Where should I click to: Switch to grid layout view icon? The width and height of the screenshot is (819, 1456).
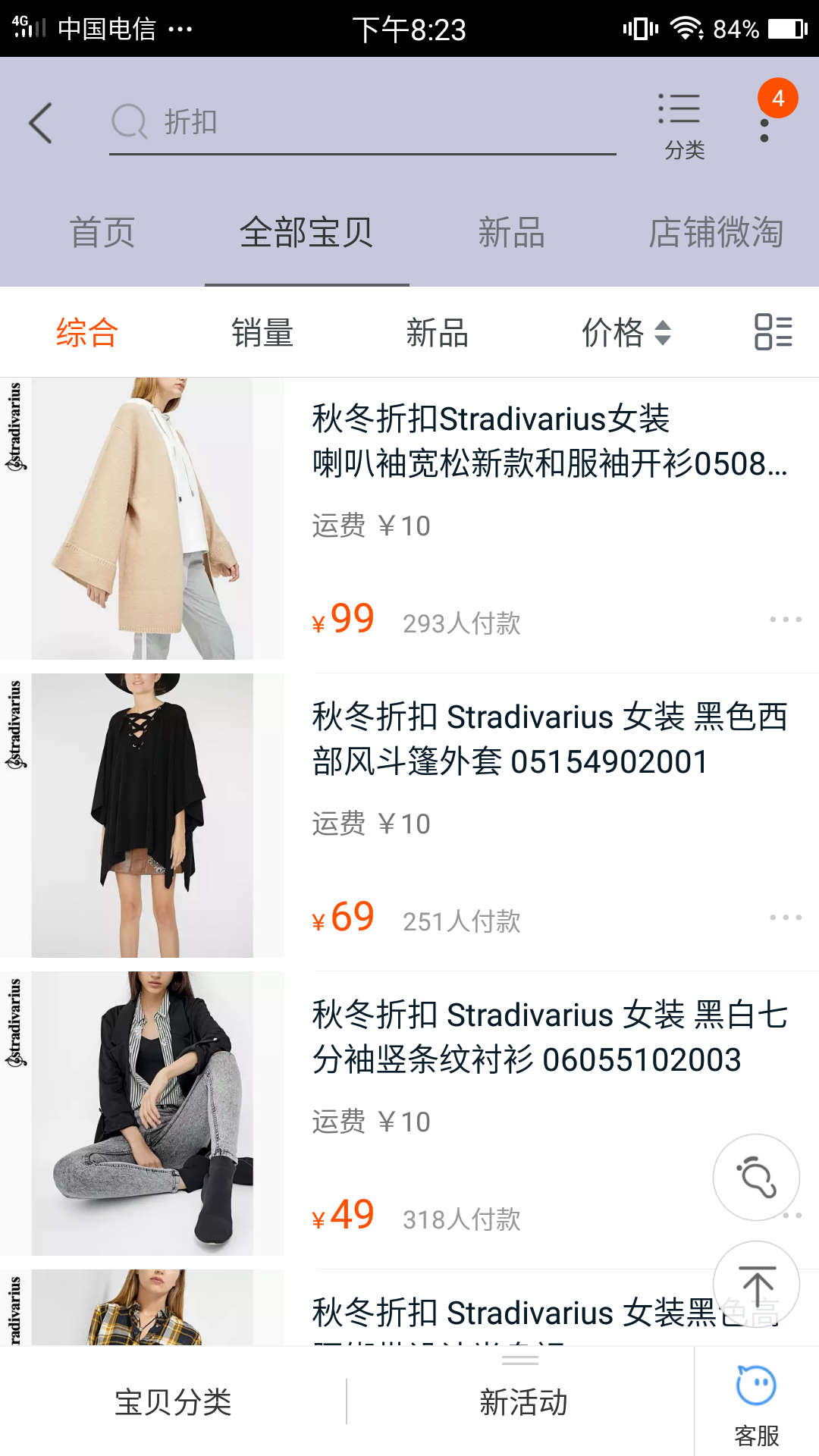point(771,332)
